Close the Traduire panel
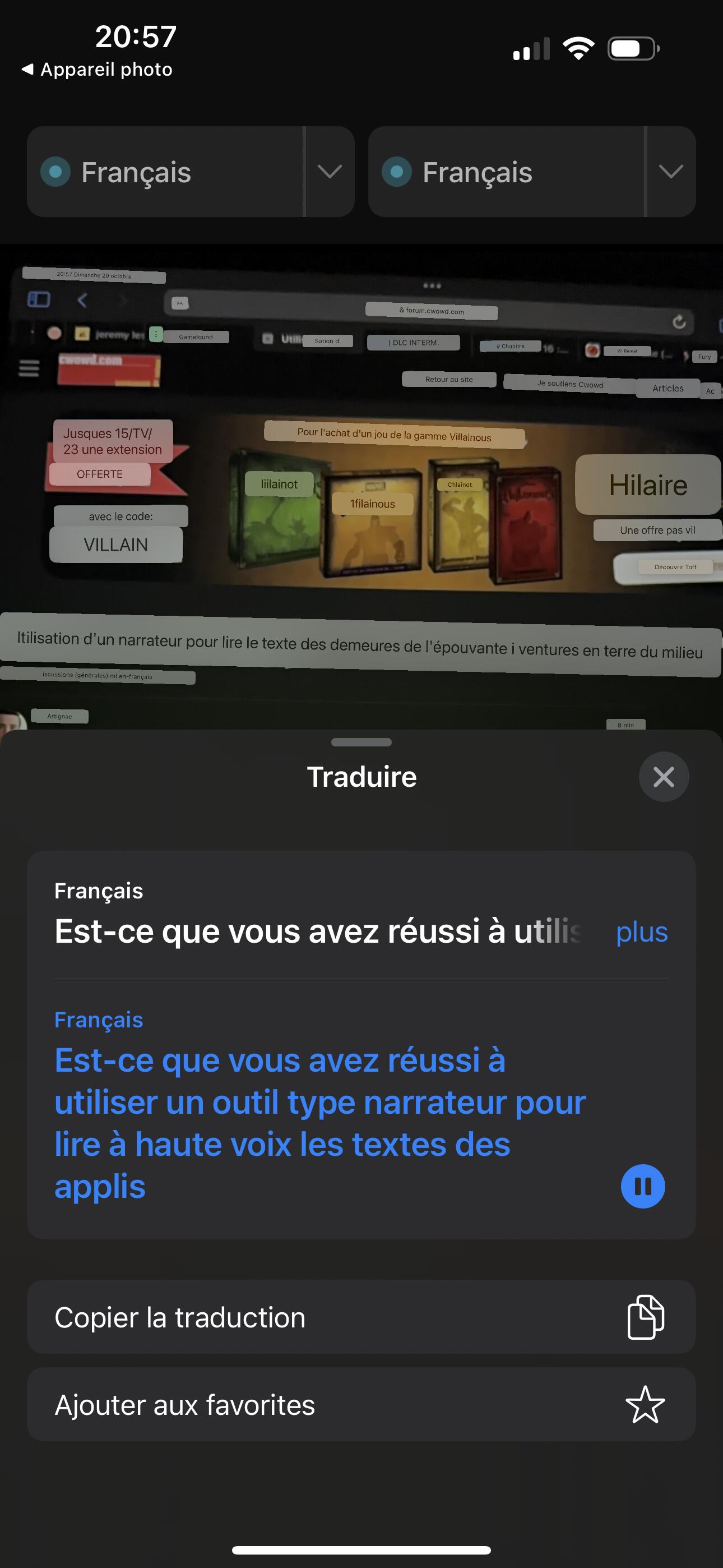 [x=664, y=777]
